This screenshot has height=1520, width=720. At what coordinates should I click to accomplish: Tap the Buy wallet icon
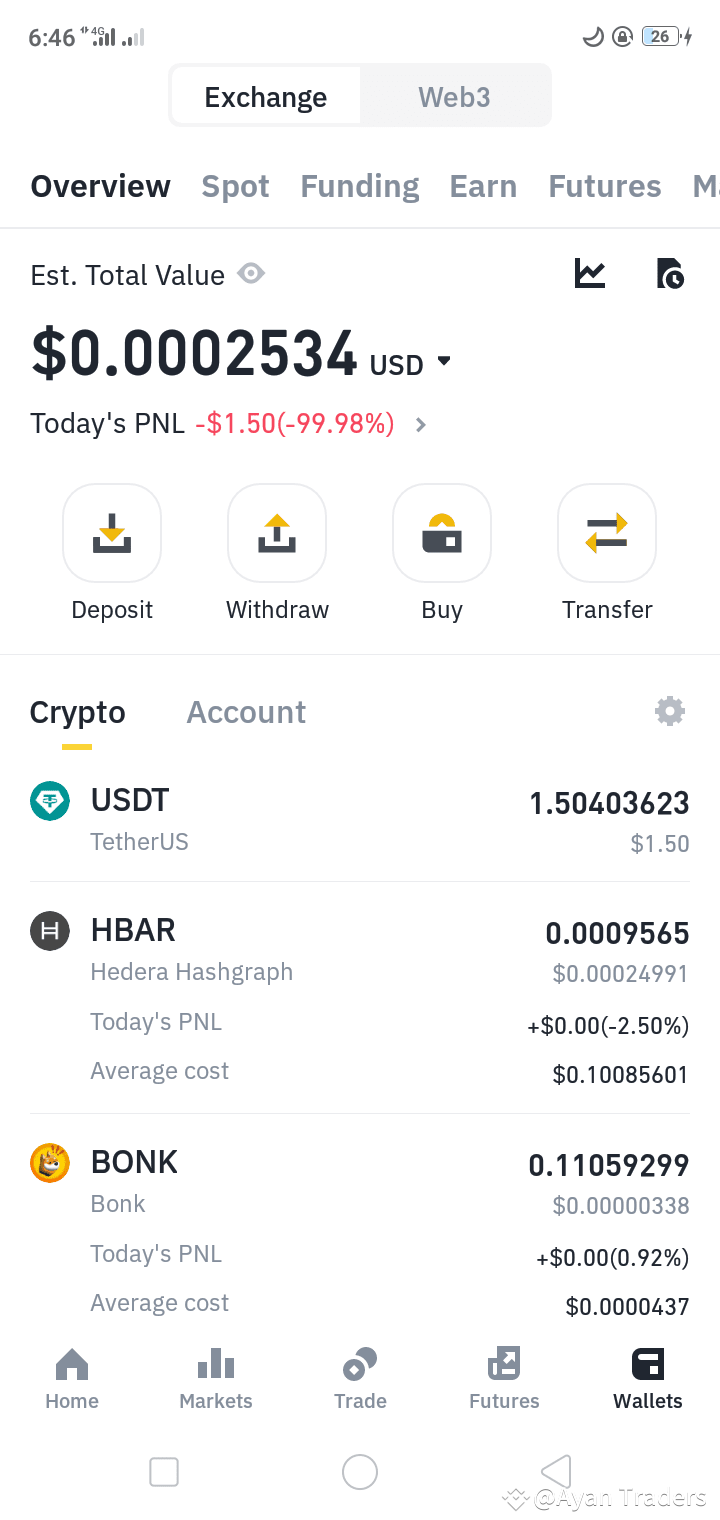point(441,533)
